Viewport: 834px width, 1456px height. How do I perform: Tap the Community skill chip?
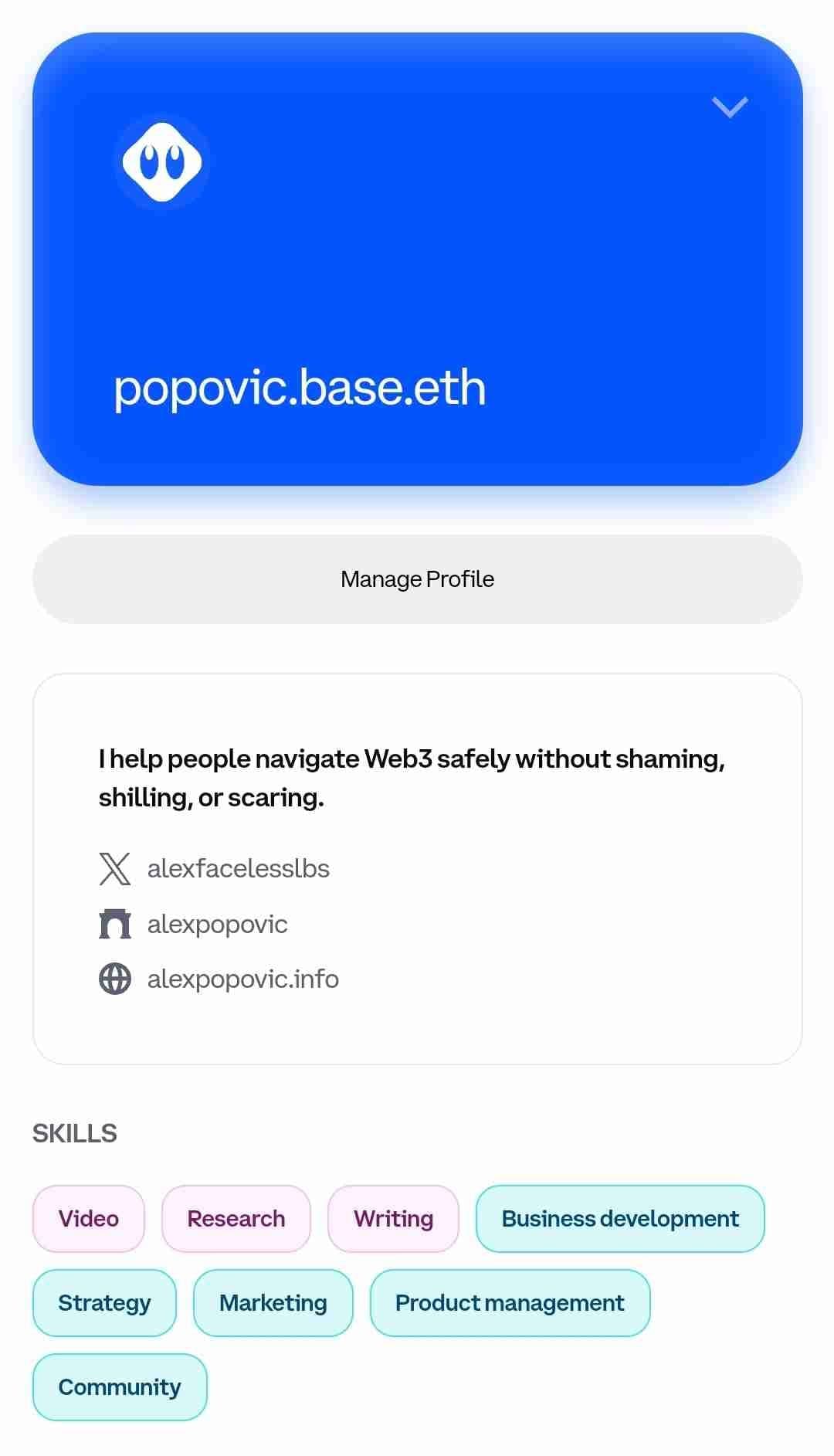click(x=120, y=1387)
